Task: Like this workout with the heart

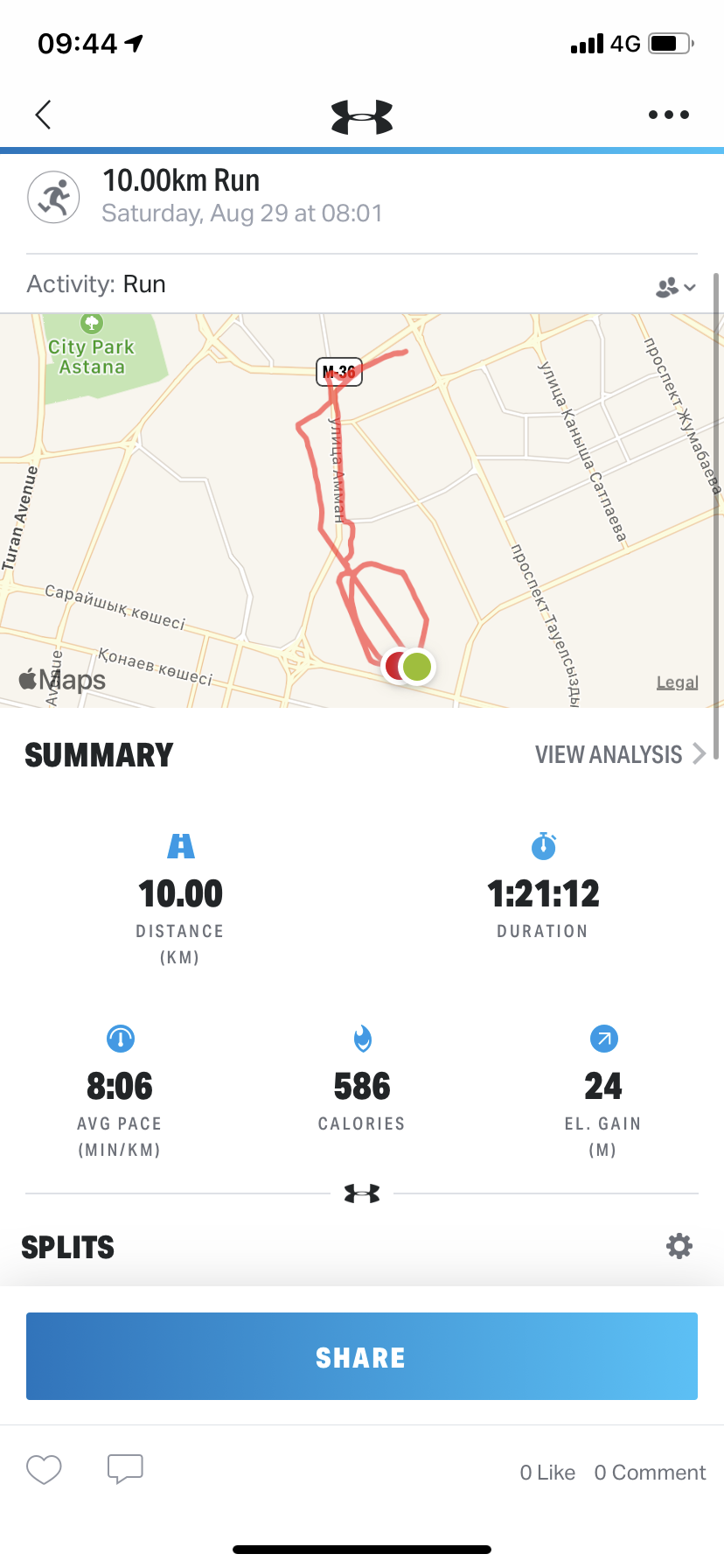Action: [x=44, y=1470]
